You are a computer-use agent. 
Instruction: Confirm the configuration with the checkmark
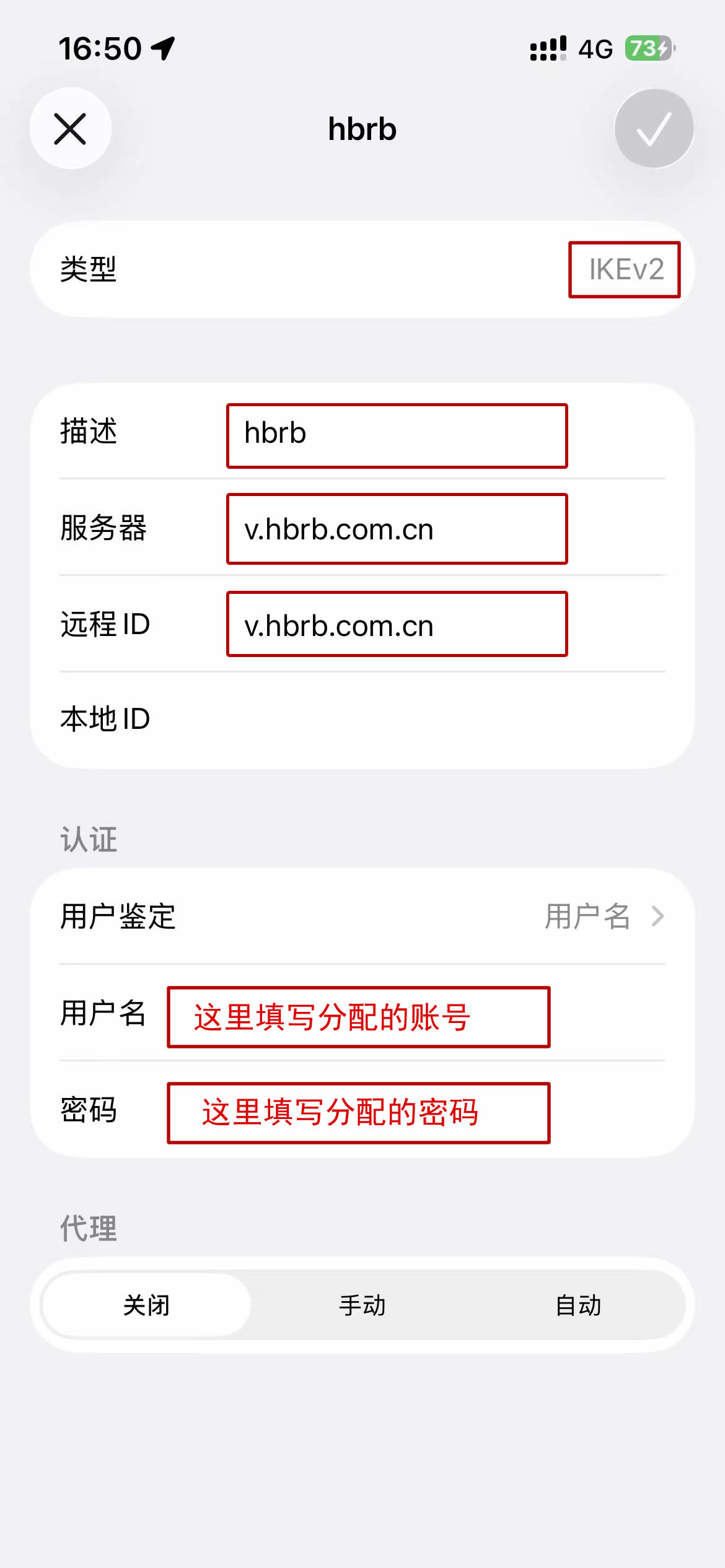pyautogui.click(x=654, y=129)
